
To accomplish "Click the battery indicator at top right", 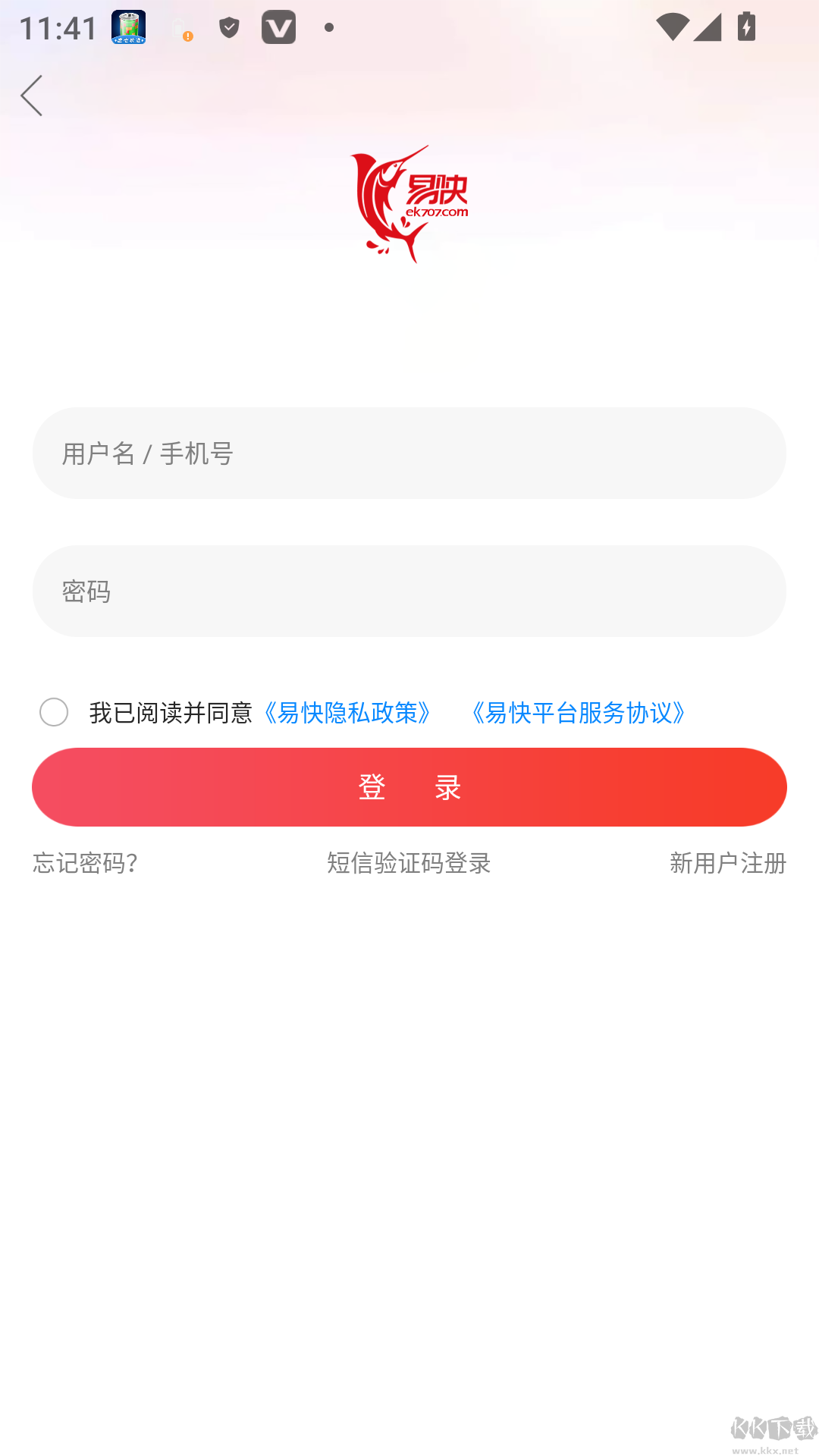I will [745, 27].
